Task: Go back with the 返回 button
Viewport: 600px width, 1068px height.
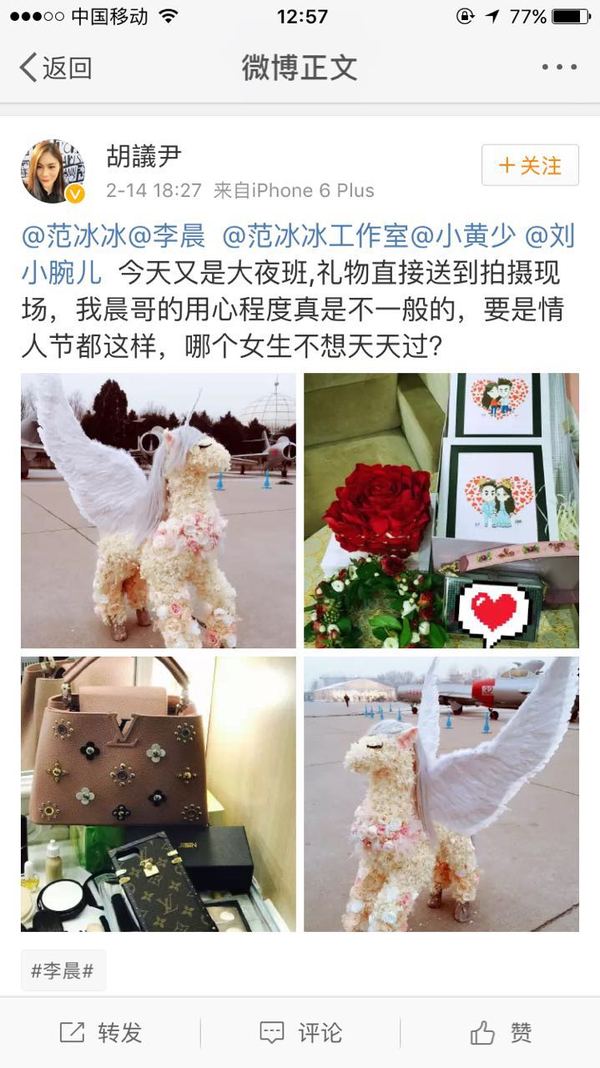Action: point(56,68)
